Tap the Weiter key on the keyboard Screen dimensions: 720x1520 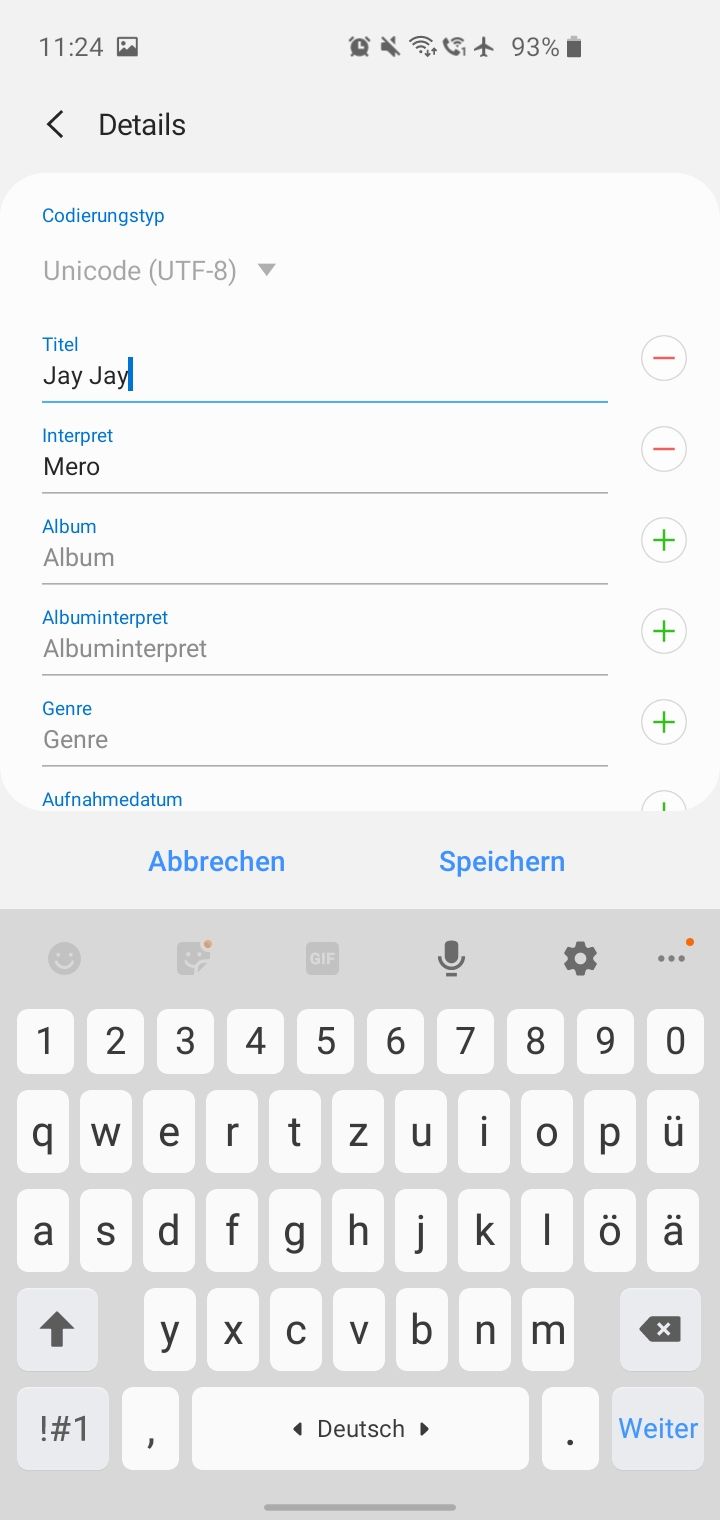pos(658,1428)
